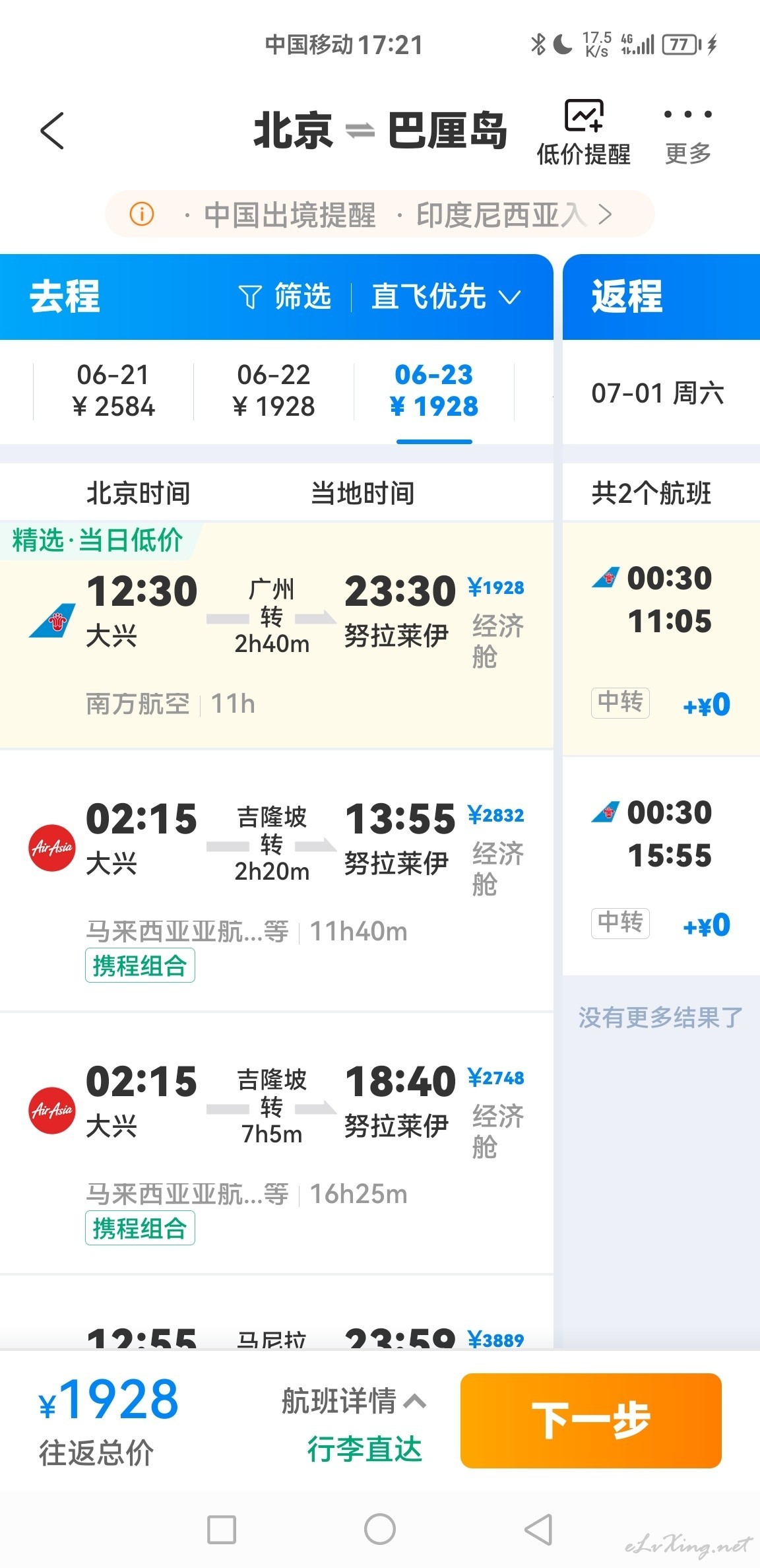Choose the 02:15 flight arriving 18:40
The width and height of the screenshot is (760, 1568).
point(276,1144)
